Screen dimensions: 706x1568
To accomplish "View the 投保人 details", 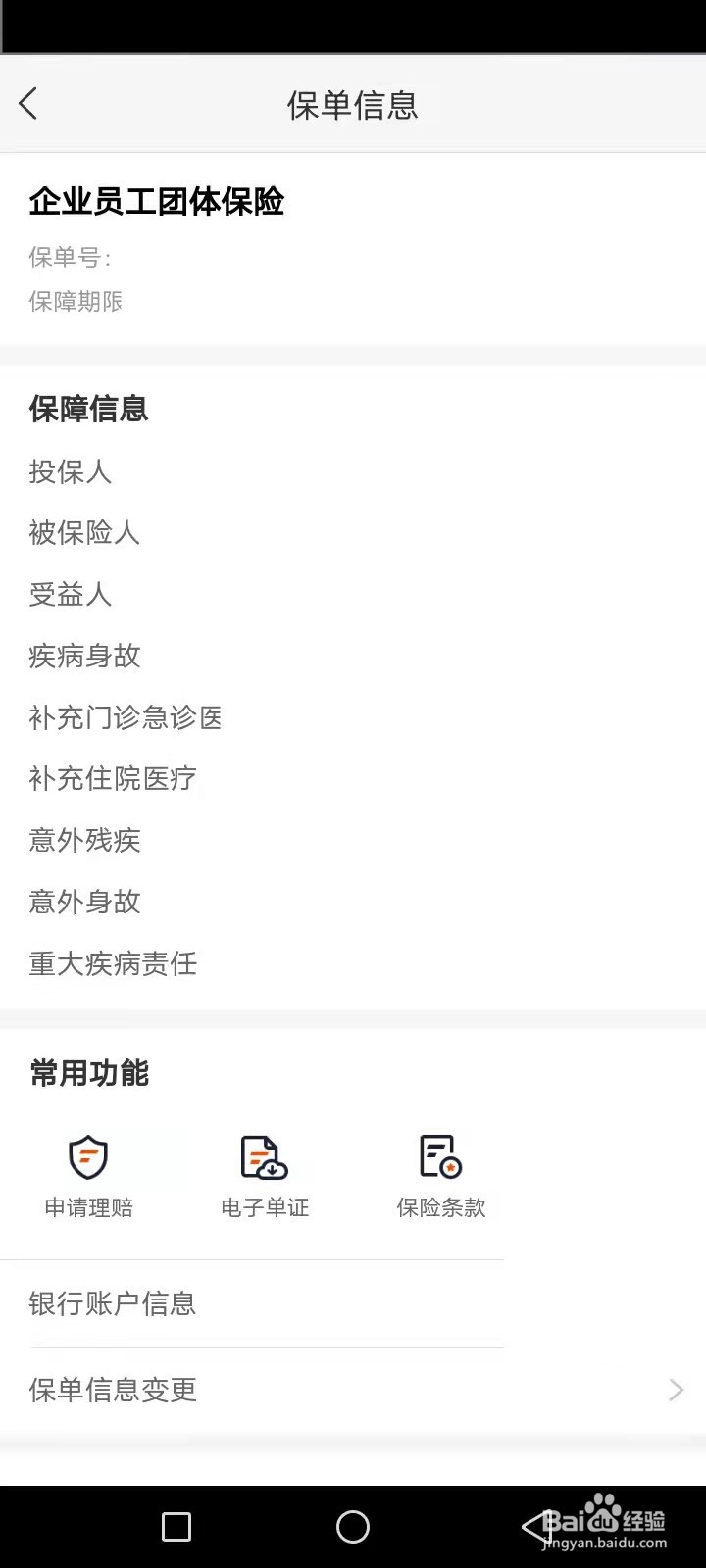I will tap(70, 473).
